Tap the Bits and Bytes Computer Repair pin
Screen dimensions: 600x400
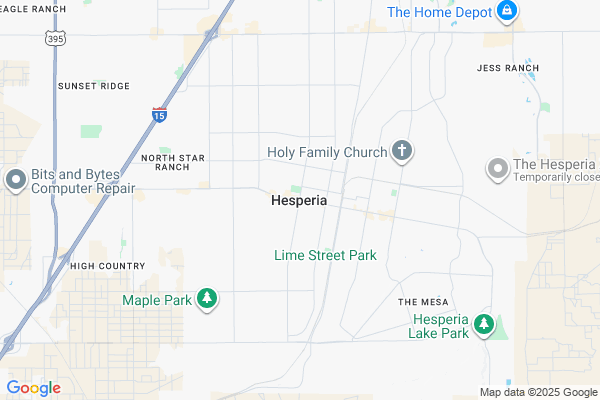(x=16, y=180)
